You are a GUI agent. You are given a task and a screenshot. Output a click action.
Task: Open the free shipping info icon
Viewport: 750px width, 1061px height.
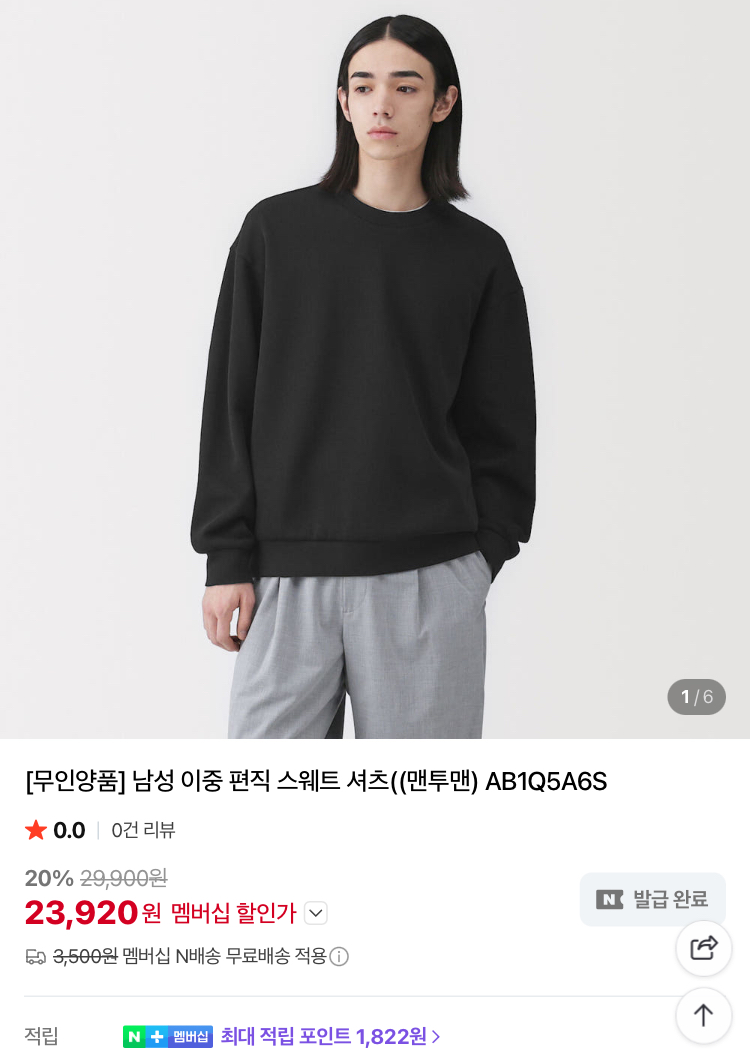[339, 957]
